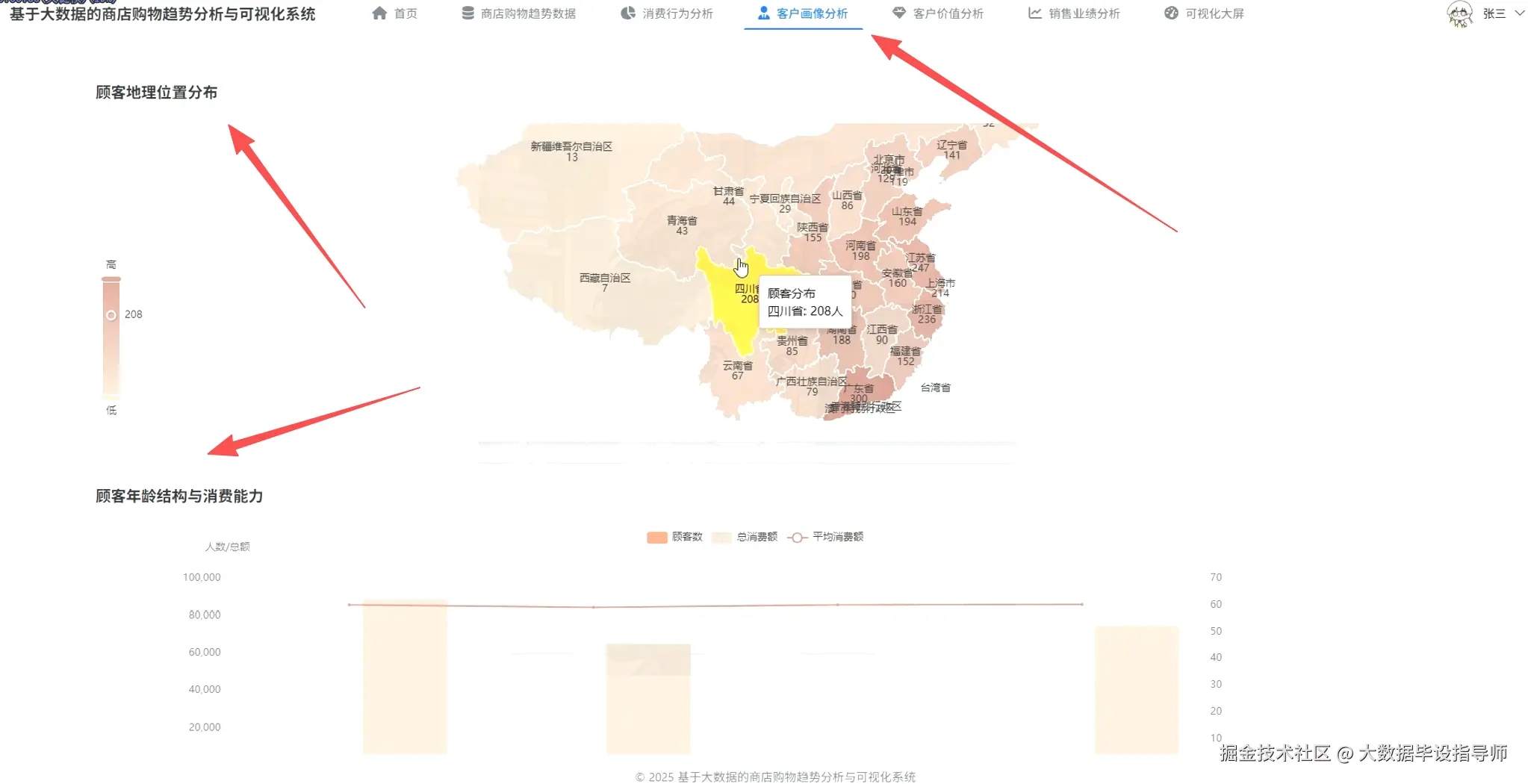Toggle the 总消费额 legend item
The width and height of the screenshot is (1528, 784).
(745, 537)
